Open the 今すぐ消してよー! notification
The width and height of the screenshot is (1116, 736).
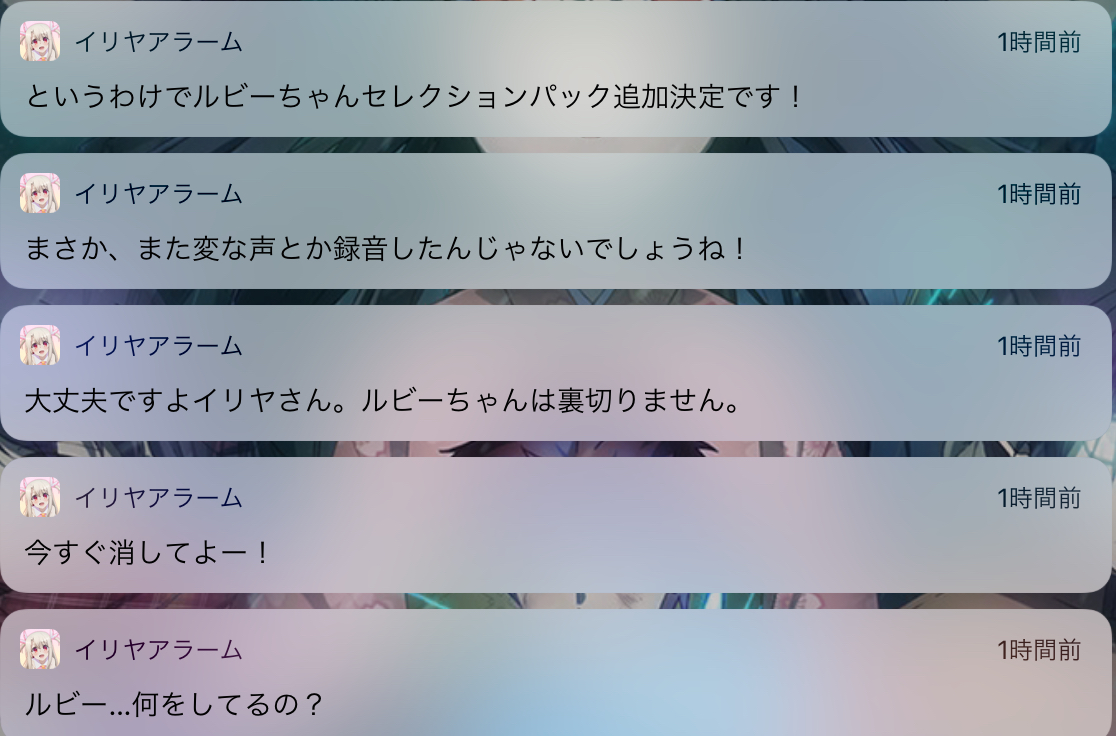[x=556, y=526]
